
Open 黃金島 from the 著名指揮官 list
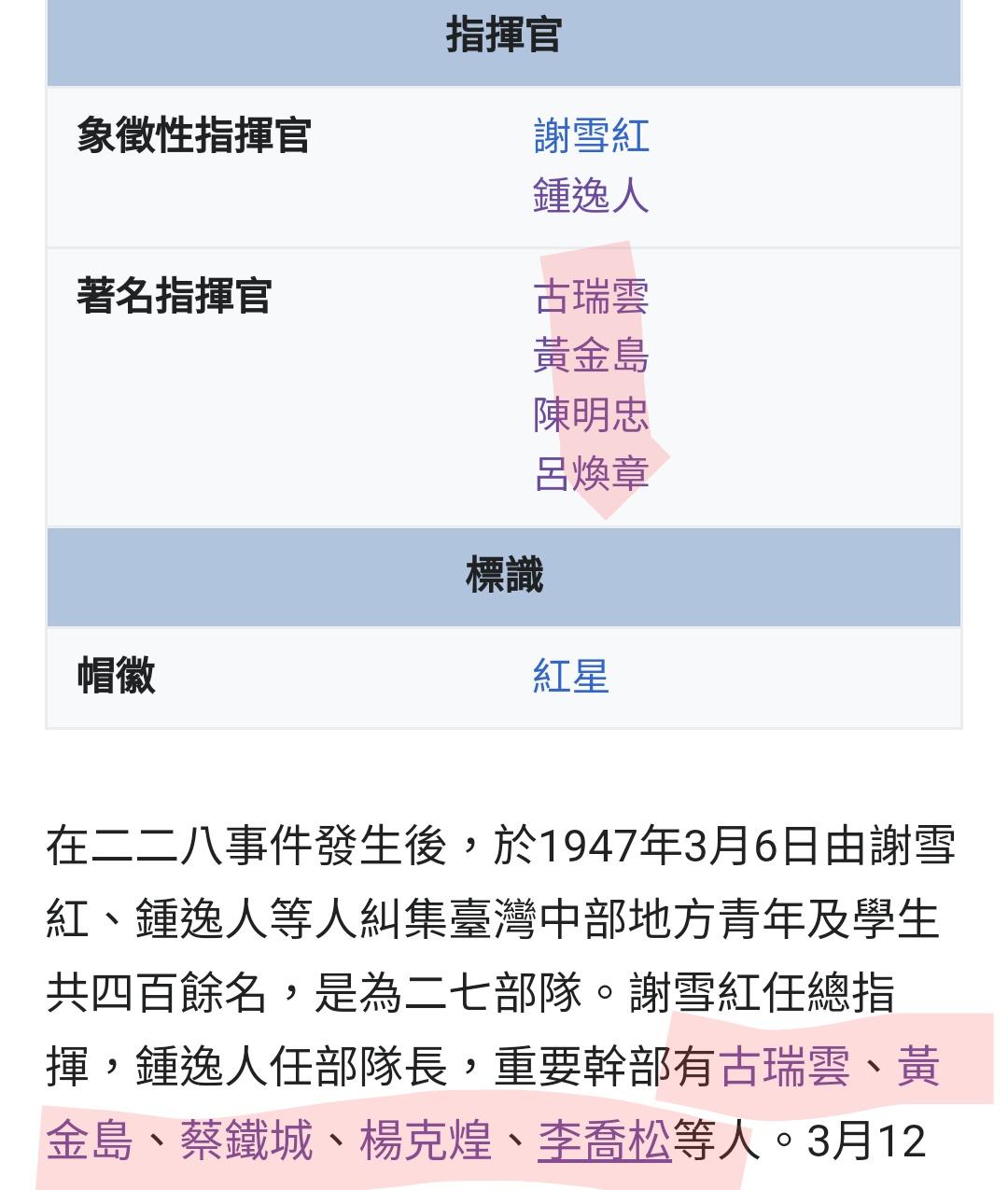(591, 357)
